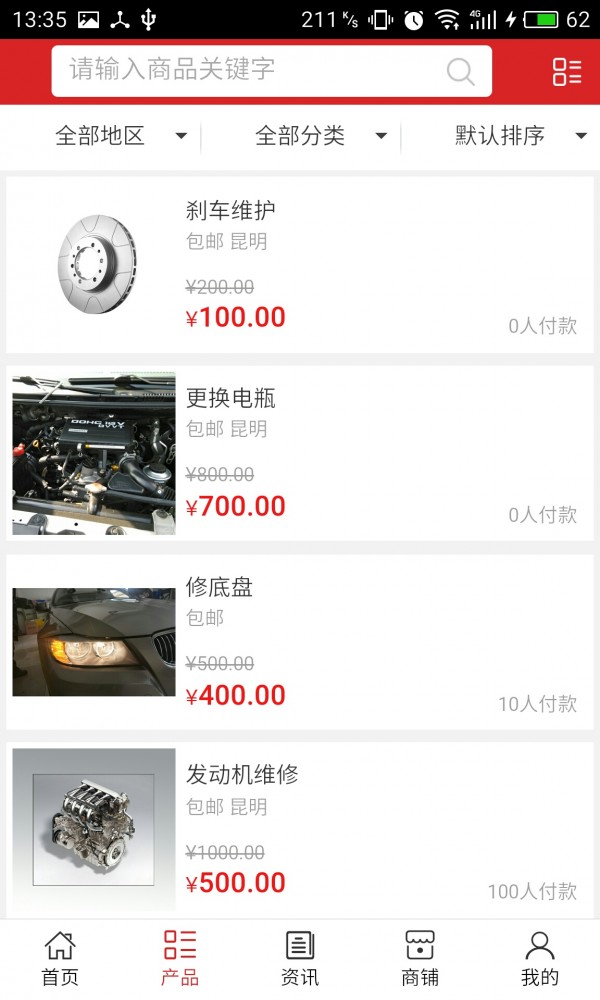Open the 商铺 shops tab

(x=420, y=959)
